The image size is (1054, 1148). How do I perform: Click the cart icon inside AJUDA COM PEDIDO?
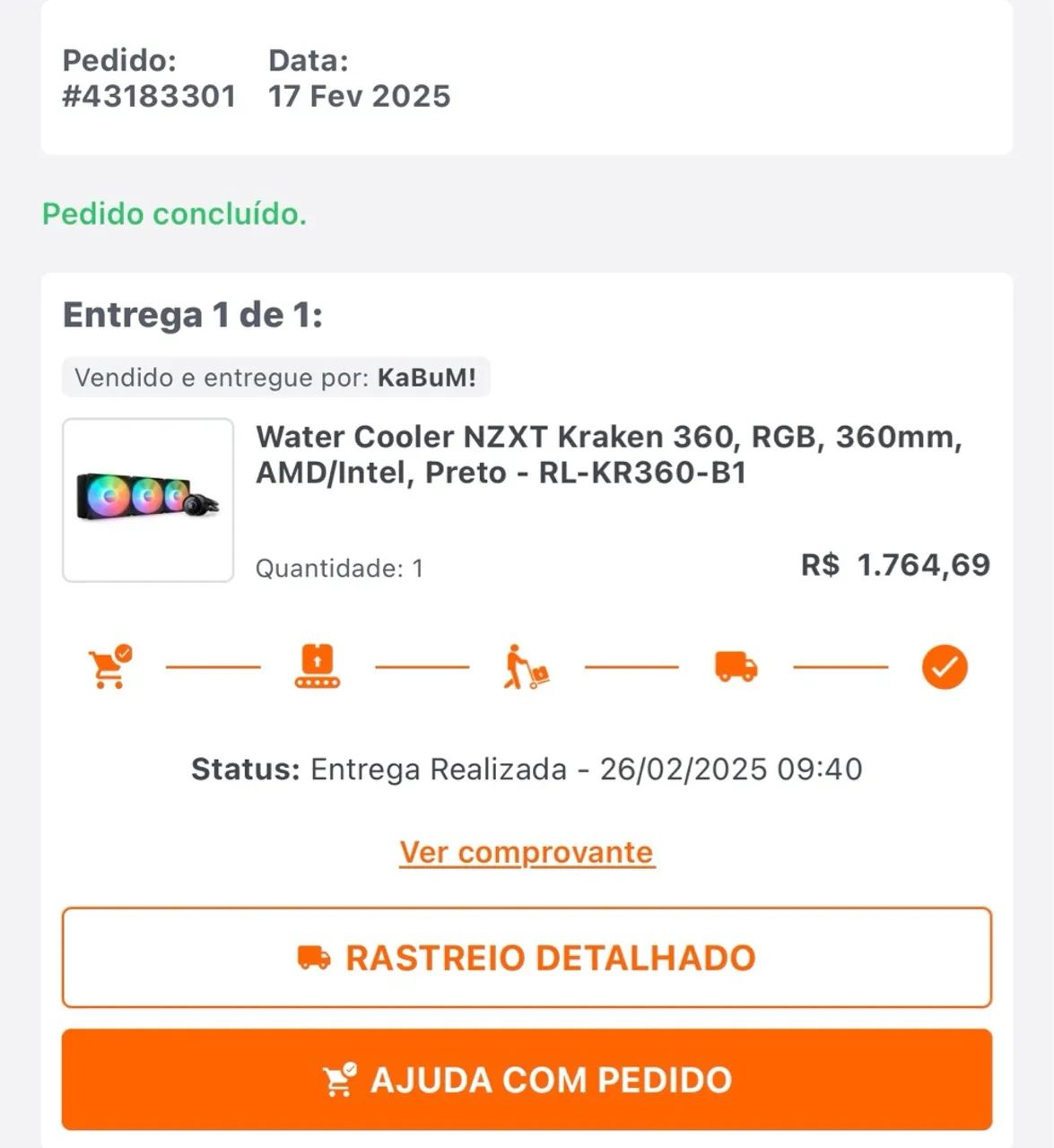(x=337, y=1079)
